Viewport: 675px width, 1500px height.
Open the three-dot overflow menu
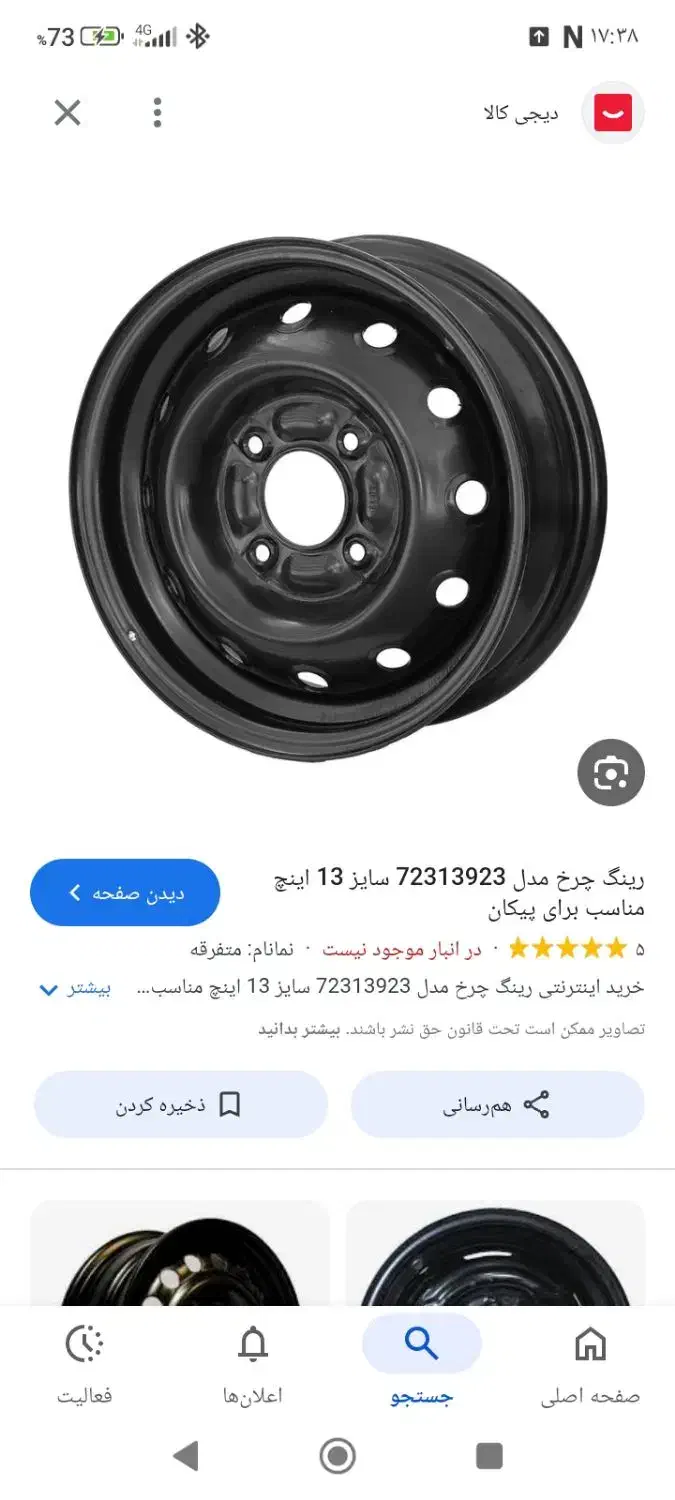[157, 113]
